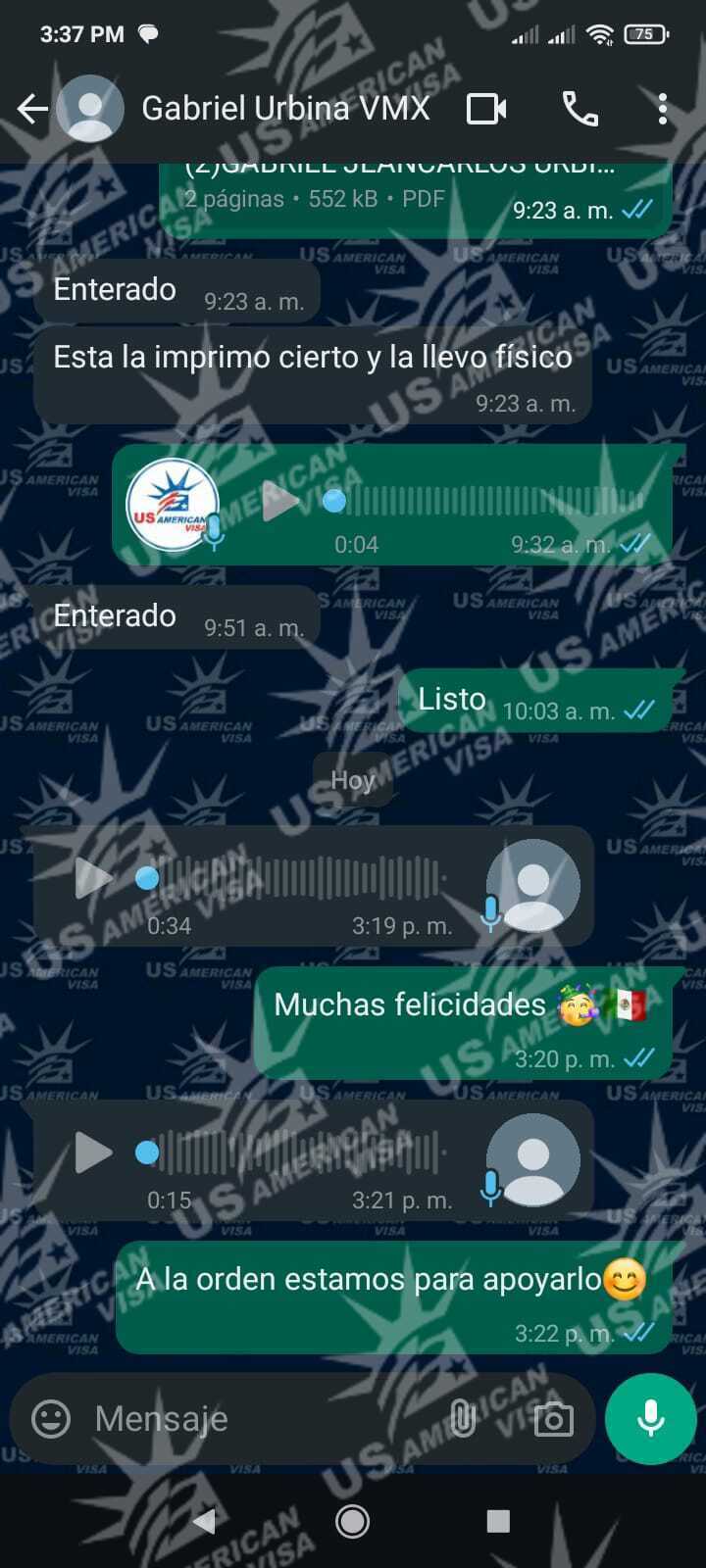The width and height of the screenshot is (706, 1568).
Task: Tap the system home button
Action: [x=353, y=1520]
